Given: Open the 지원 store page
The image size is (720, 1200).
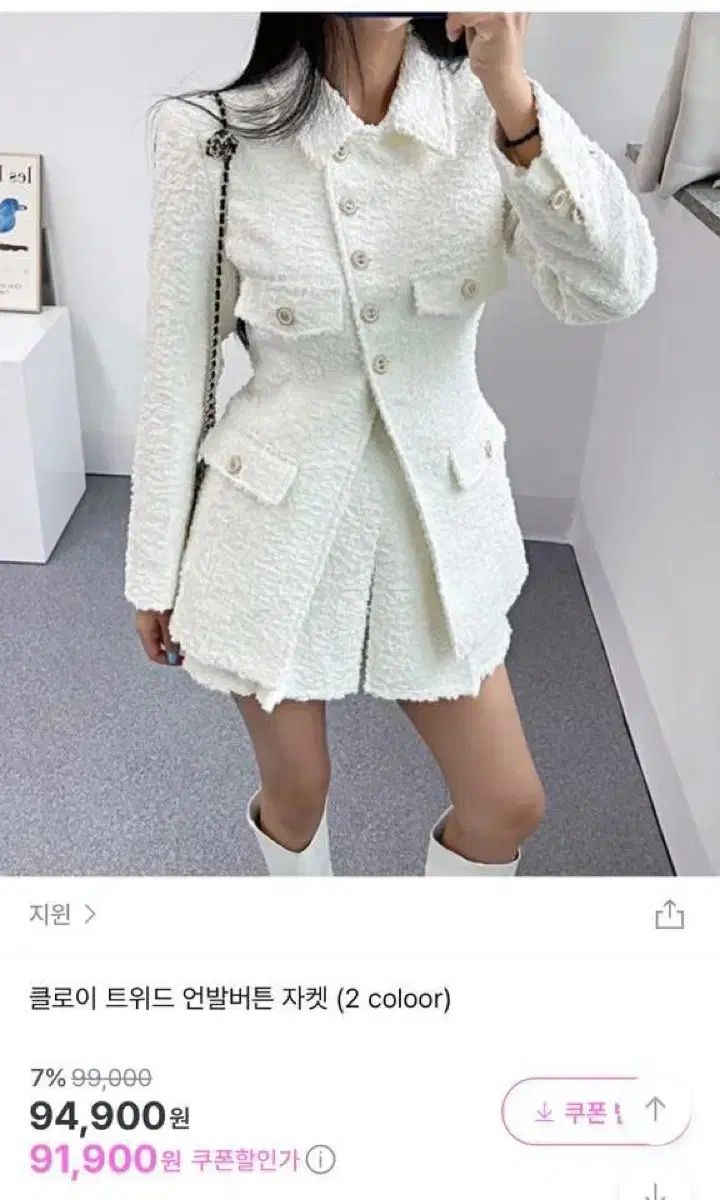Looking at the screenshot, I should click(62, 914).
